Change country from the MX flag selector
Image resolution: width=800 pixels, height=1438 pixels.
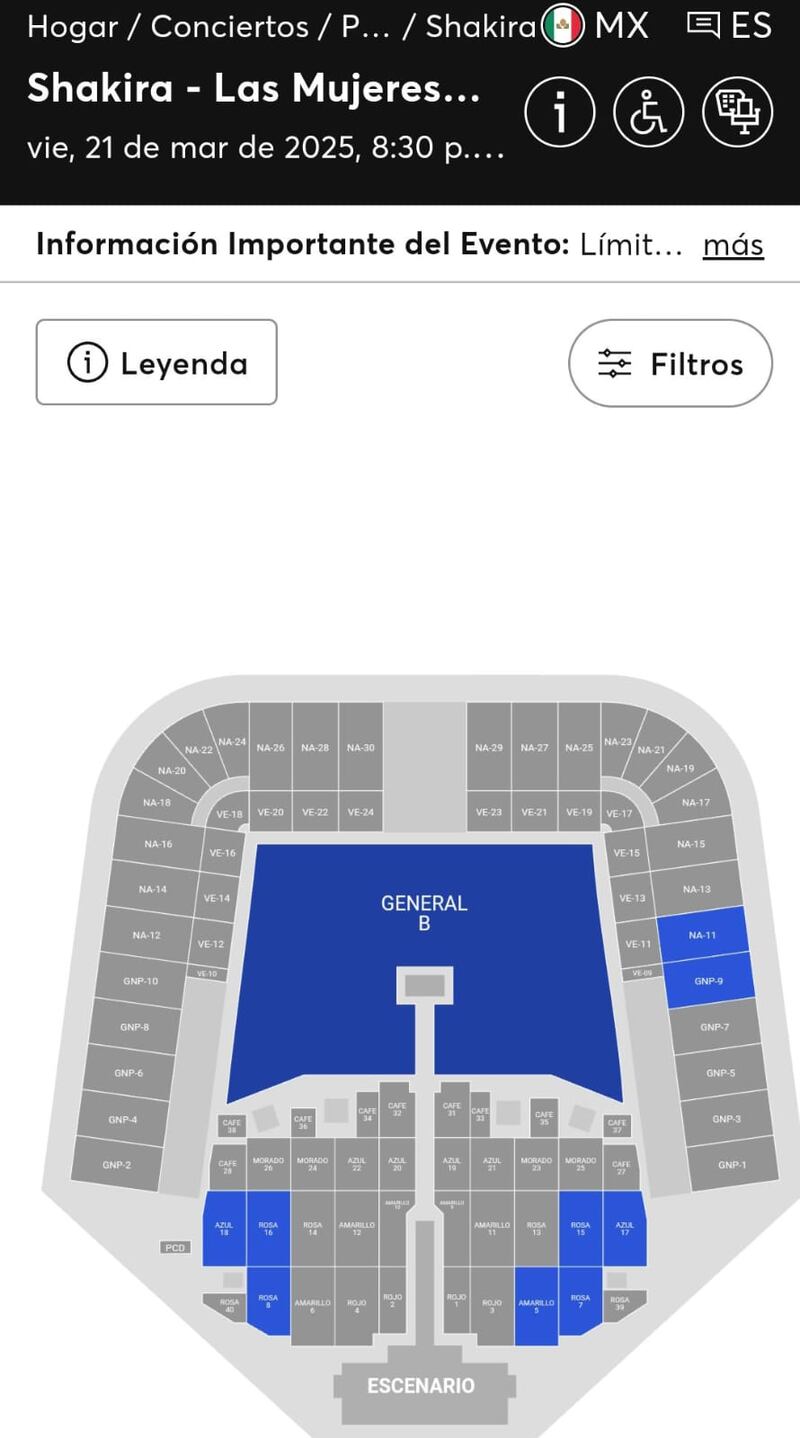(596, 26)
